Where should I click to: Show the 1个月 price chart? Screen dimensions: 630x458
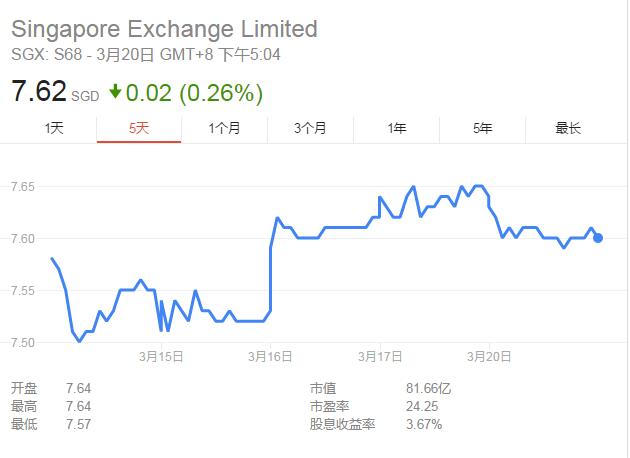[225, 128]
